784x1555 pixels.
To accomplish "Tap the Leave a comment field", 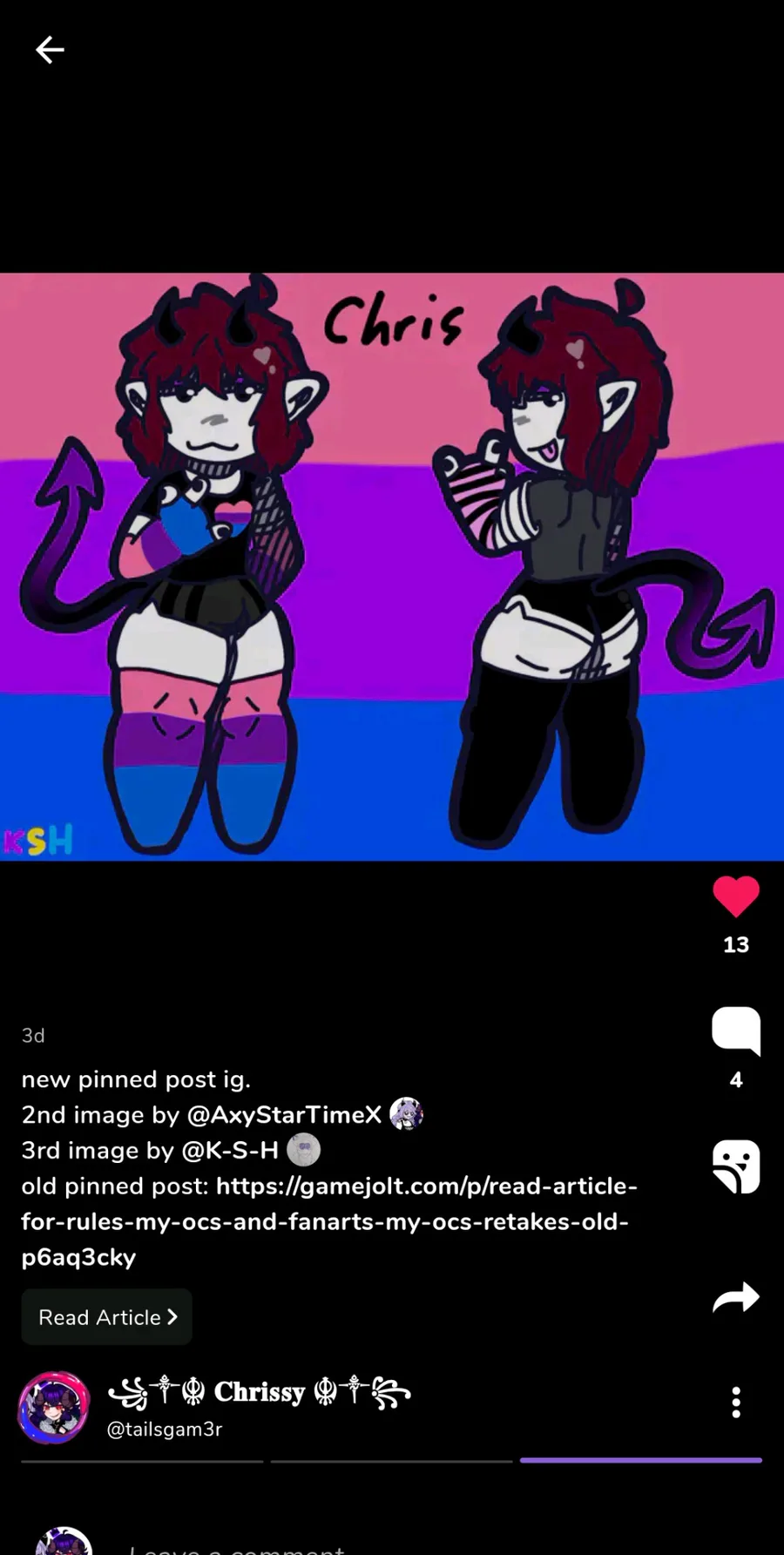I will [x=348, y=1547].
